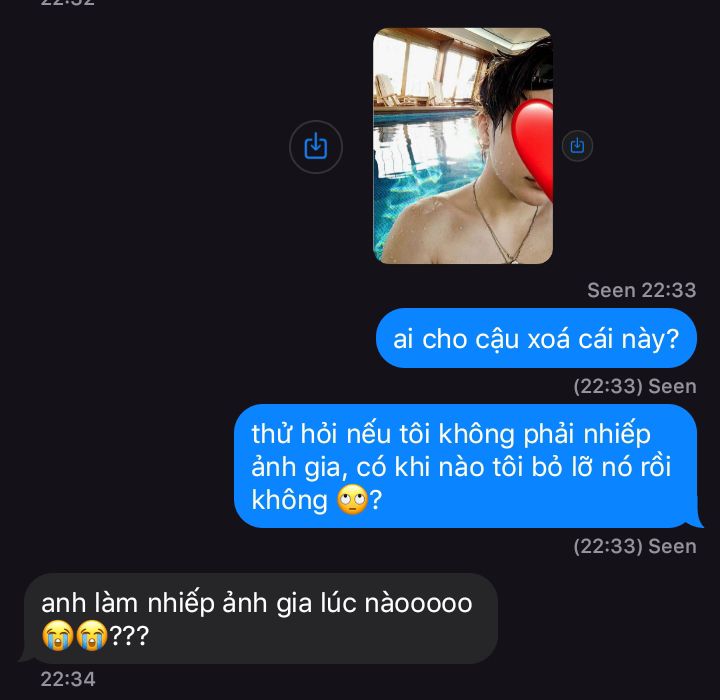
Task: Open the swimming pool photo message
Action: point(462,146)
